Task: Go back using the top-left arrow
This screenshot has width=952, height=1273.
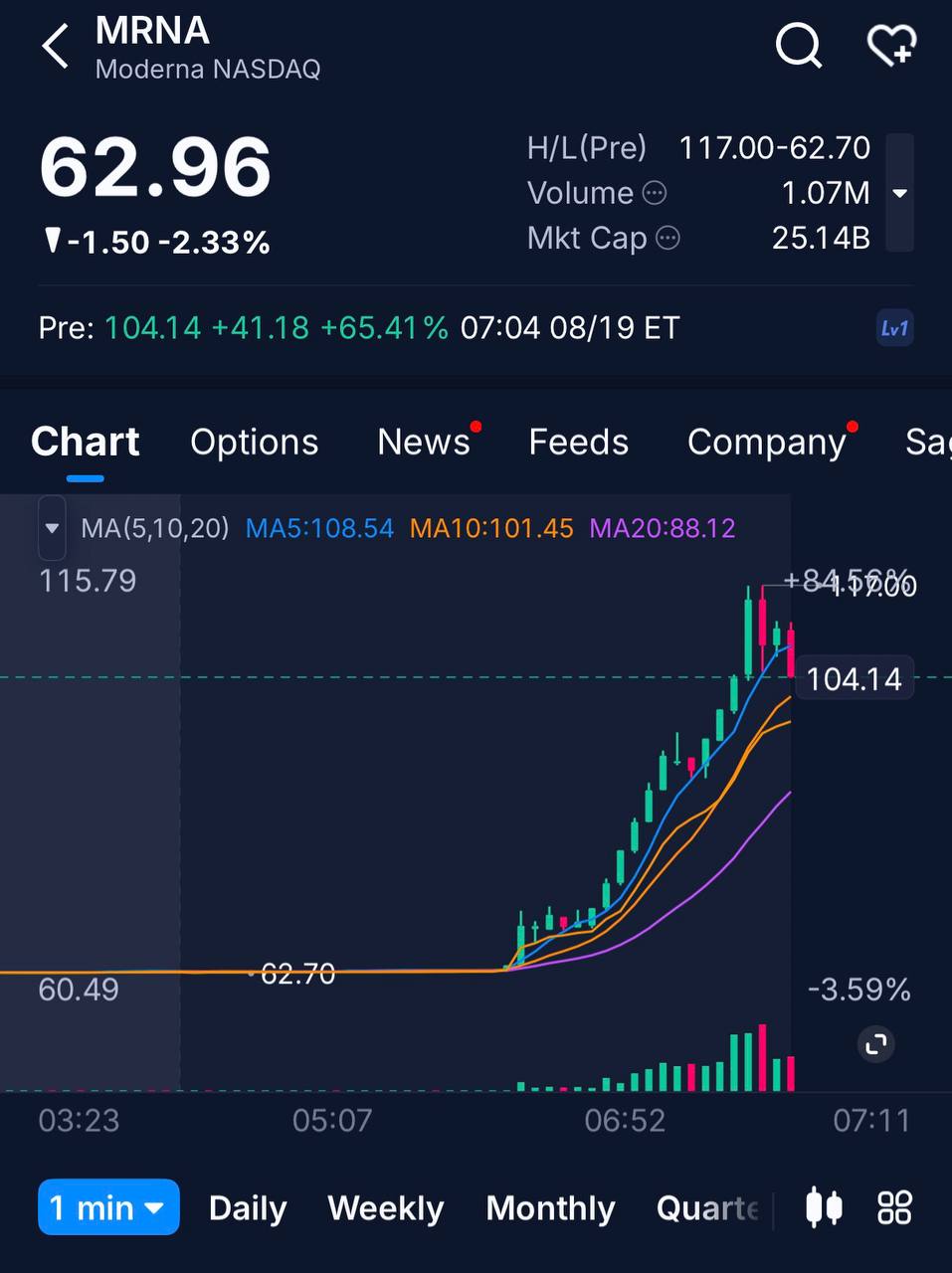Action: (x=56, y=47)
